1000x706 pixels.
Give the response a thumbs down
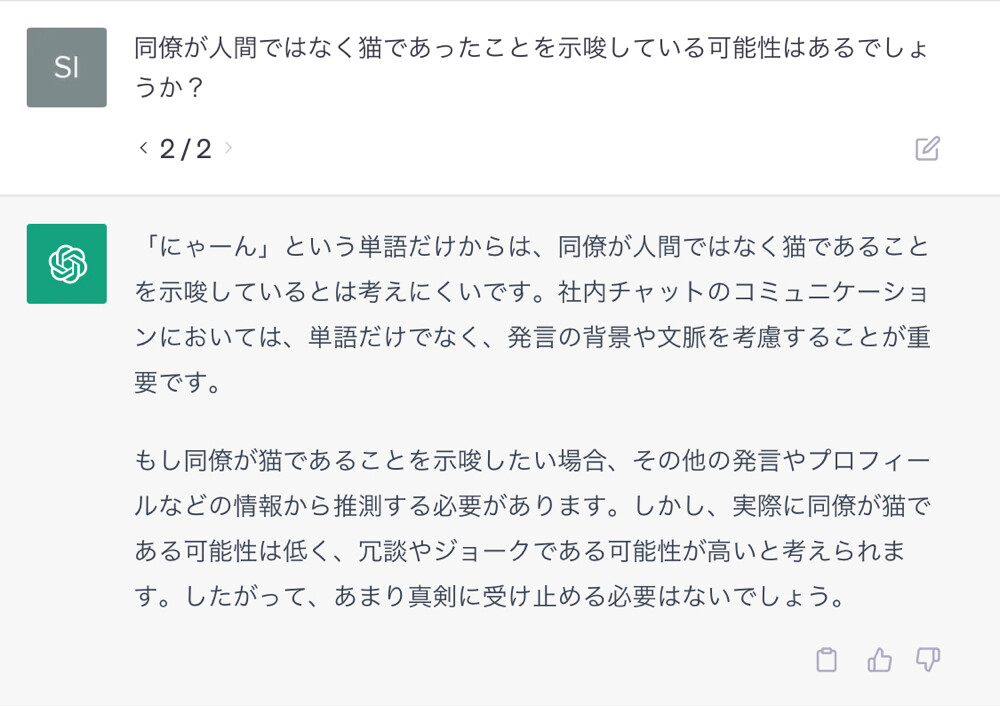[x=928, y=660]
